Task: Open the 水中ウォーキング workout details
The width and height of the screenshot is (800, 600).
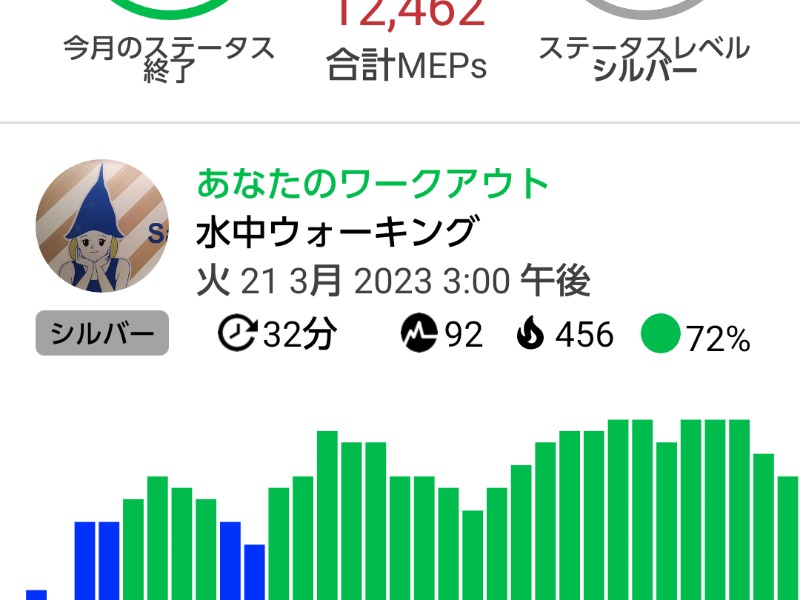Action: [x=335, y=232]
